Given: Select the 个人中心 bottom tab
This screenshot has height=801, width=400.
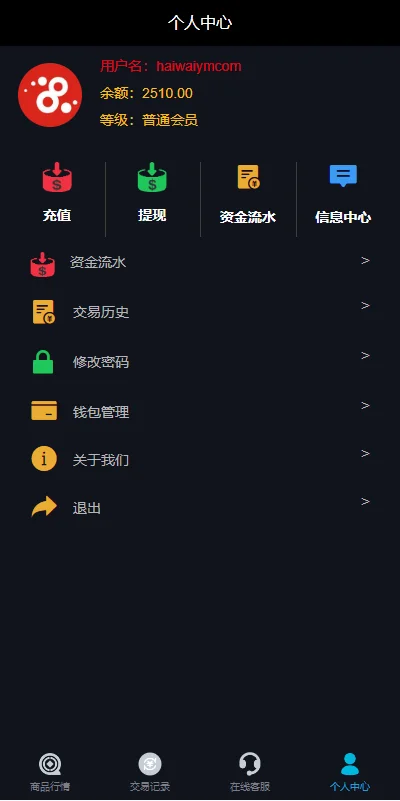Looking at the screenshot, I should click(350, 772).
